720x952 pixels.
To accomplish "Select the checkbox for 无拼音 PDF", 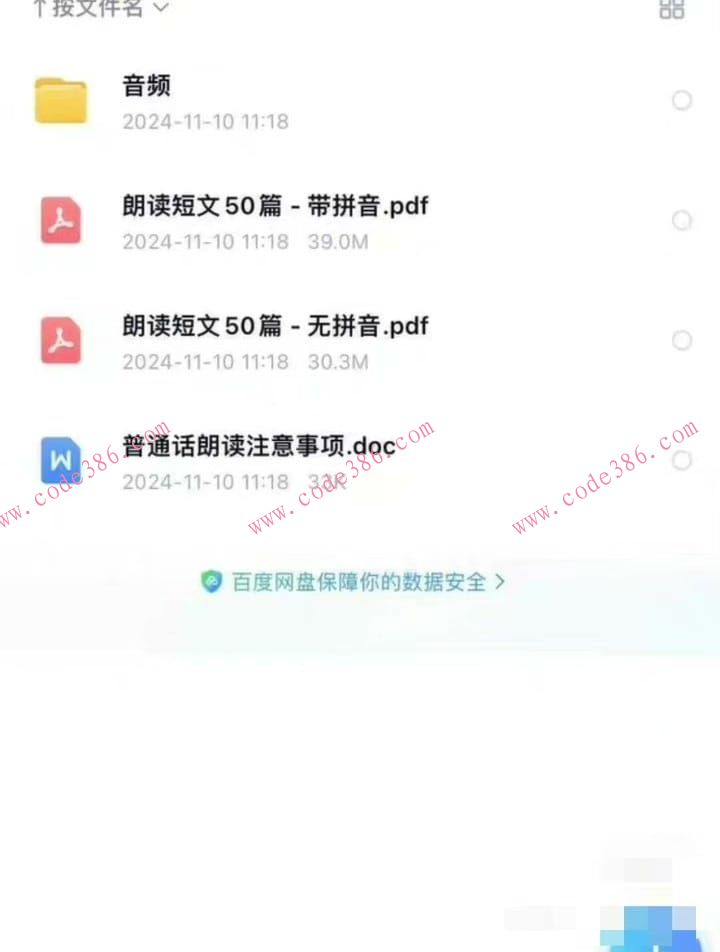I will click(x=682, y=340).
